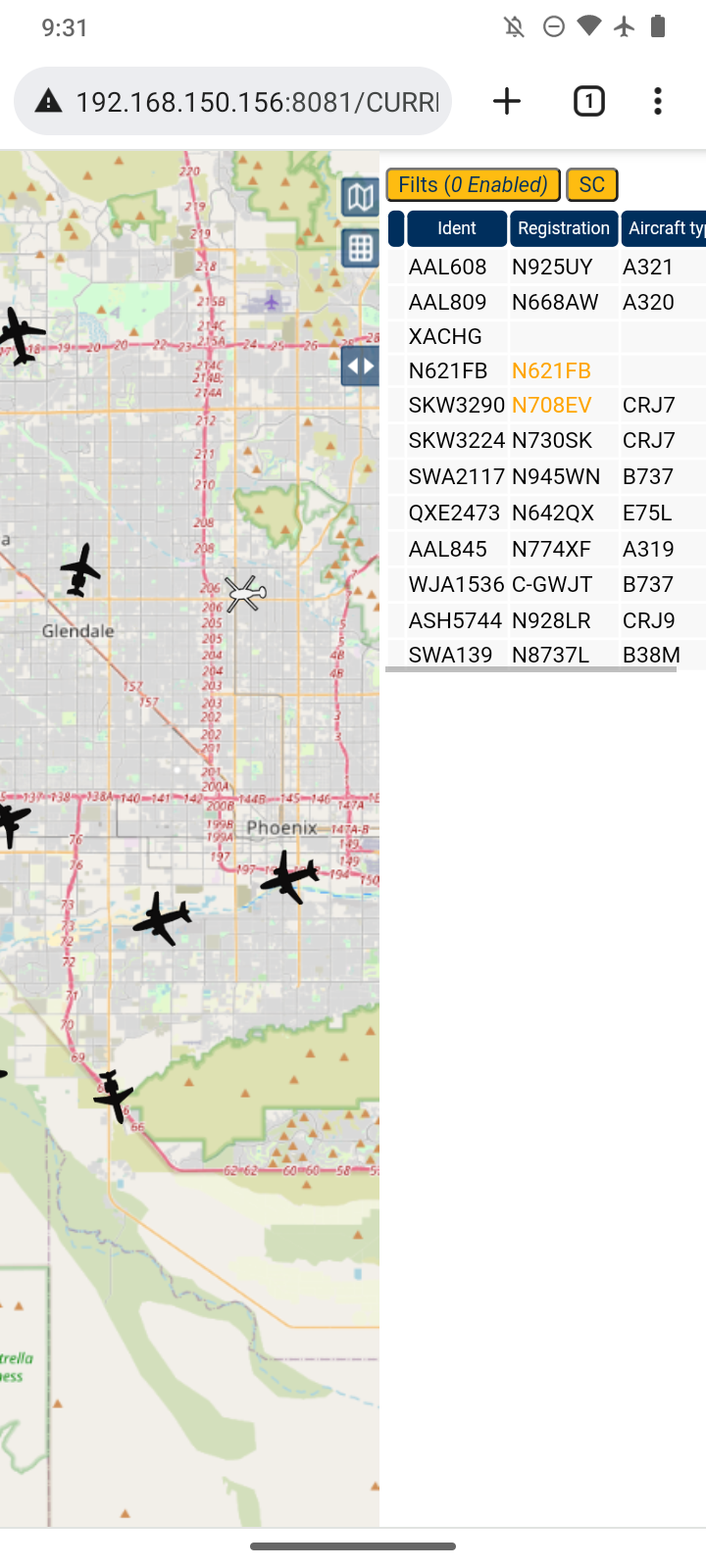706x1568 pixels.
Task: Select the XACHG row in the table
Action: [546, 336]
